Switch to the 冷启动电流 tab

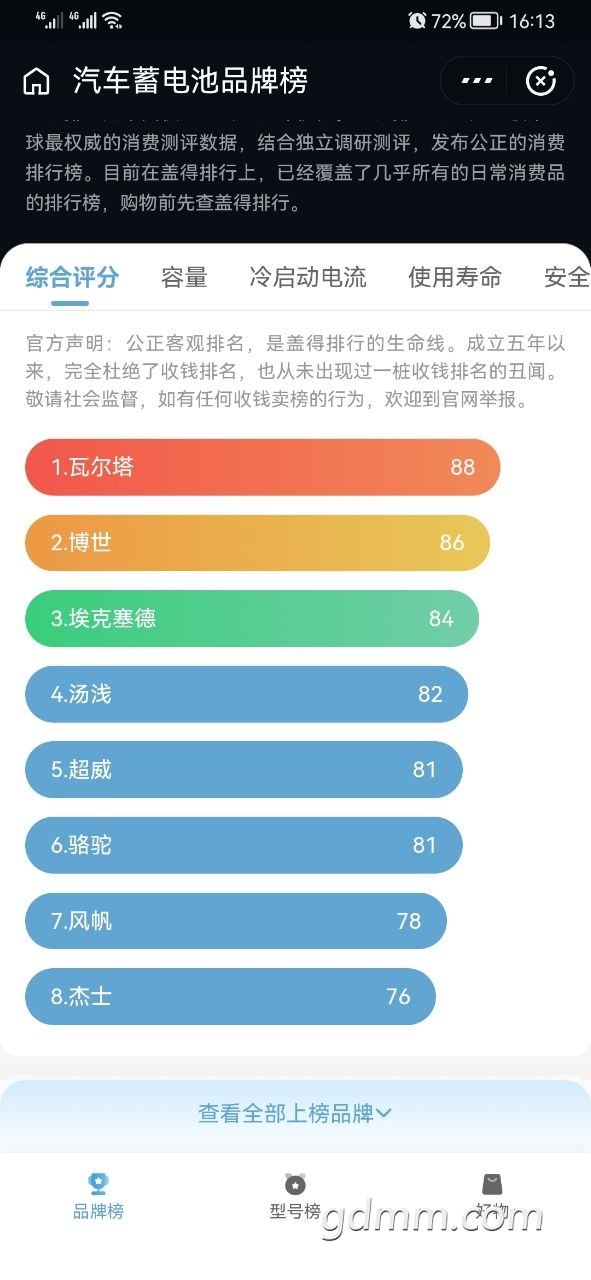(x=308, y=277)
